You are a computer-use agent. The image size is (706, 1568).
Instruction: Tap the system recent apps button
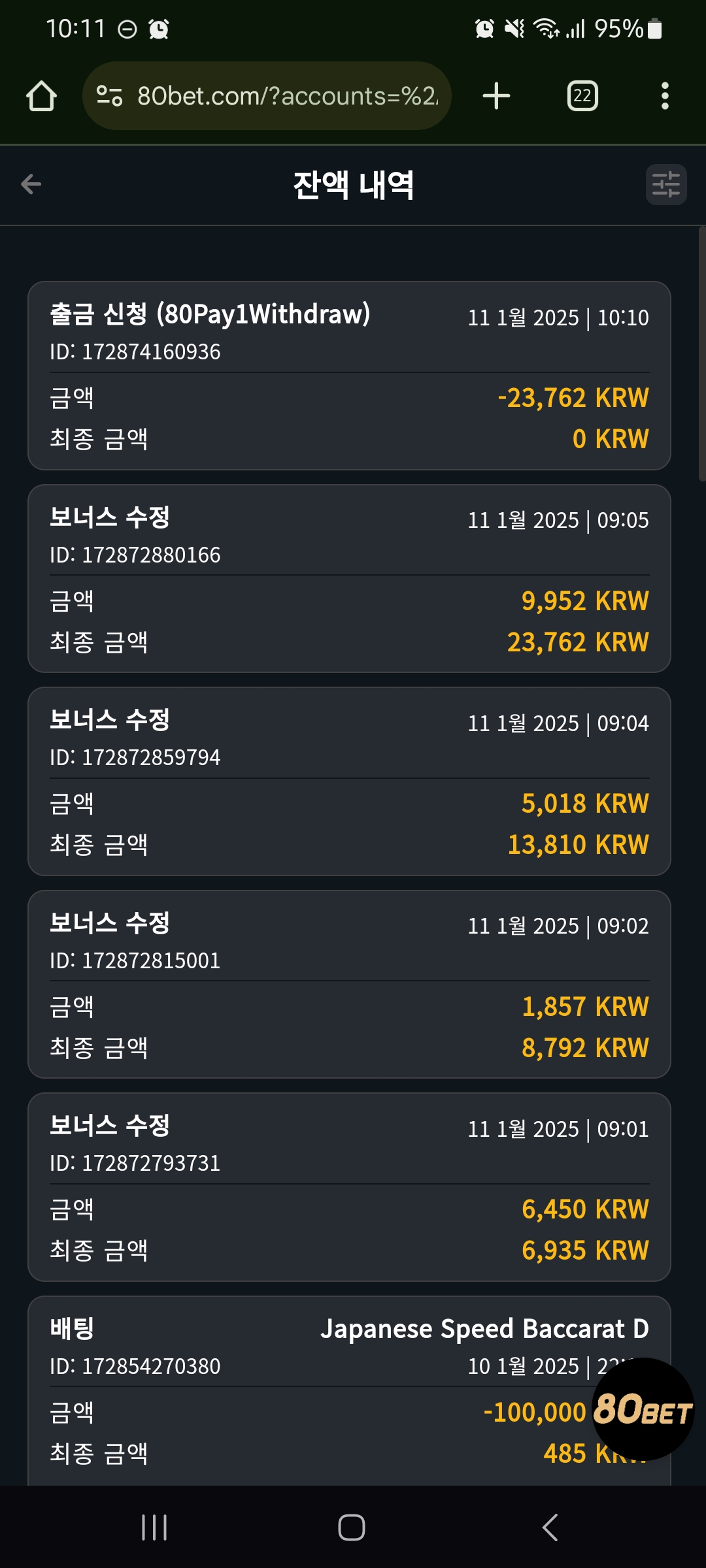coord(154,1527)
